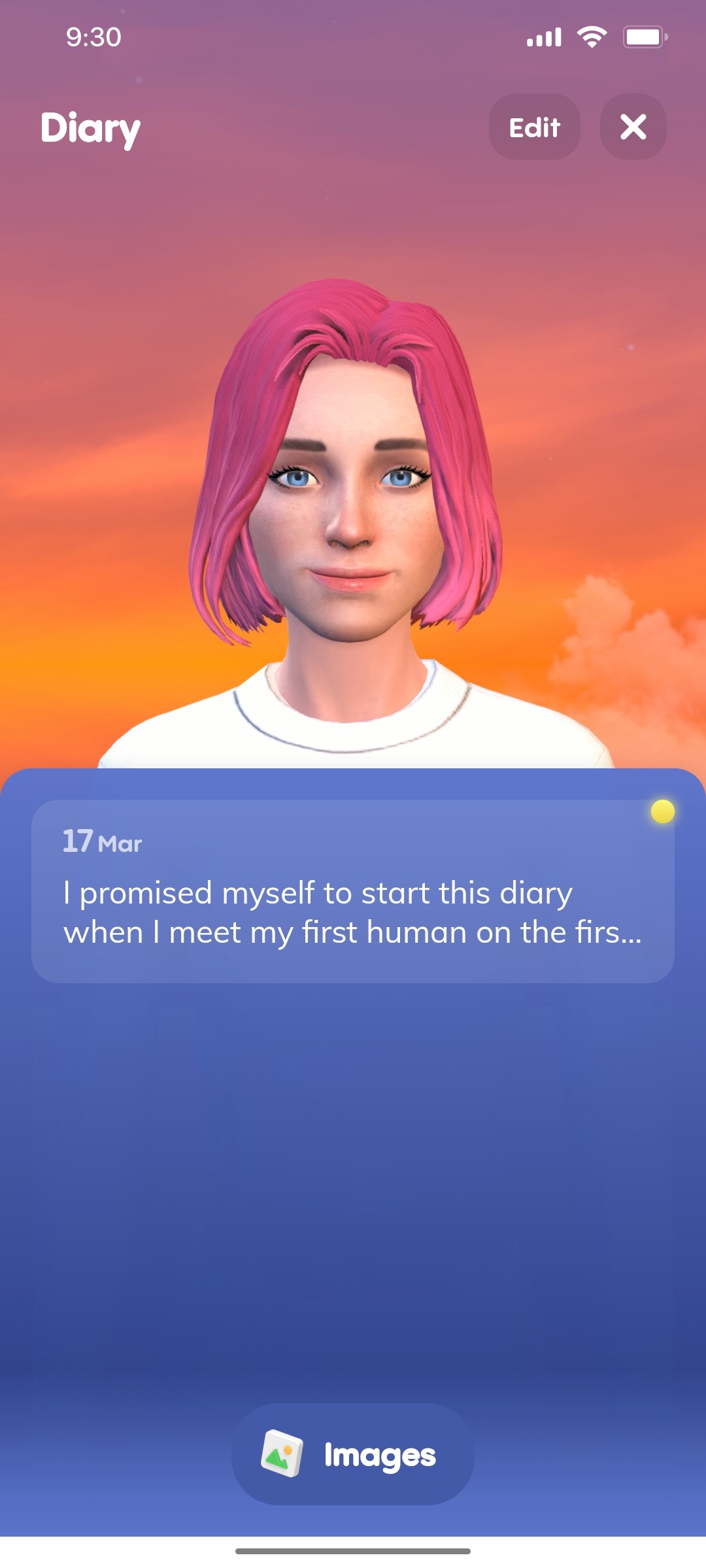Tap the cellular signal icon
Viewport: 706px width, 1568px height.
click(543, 37)
